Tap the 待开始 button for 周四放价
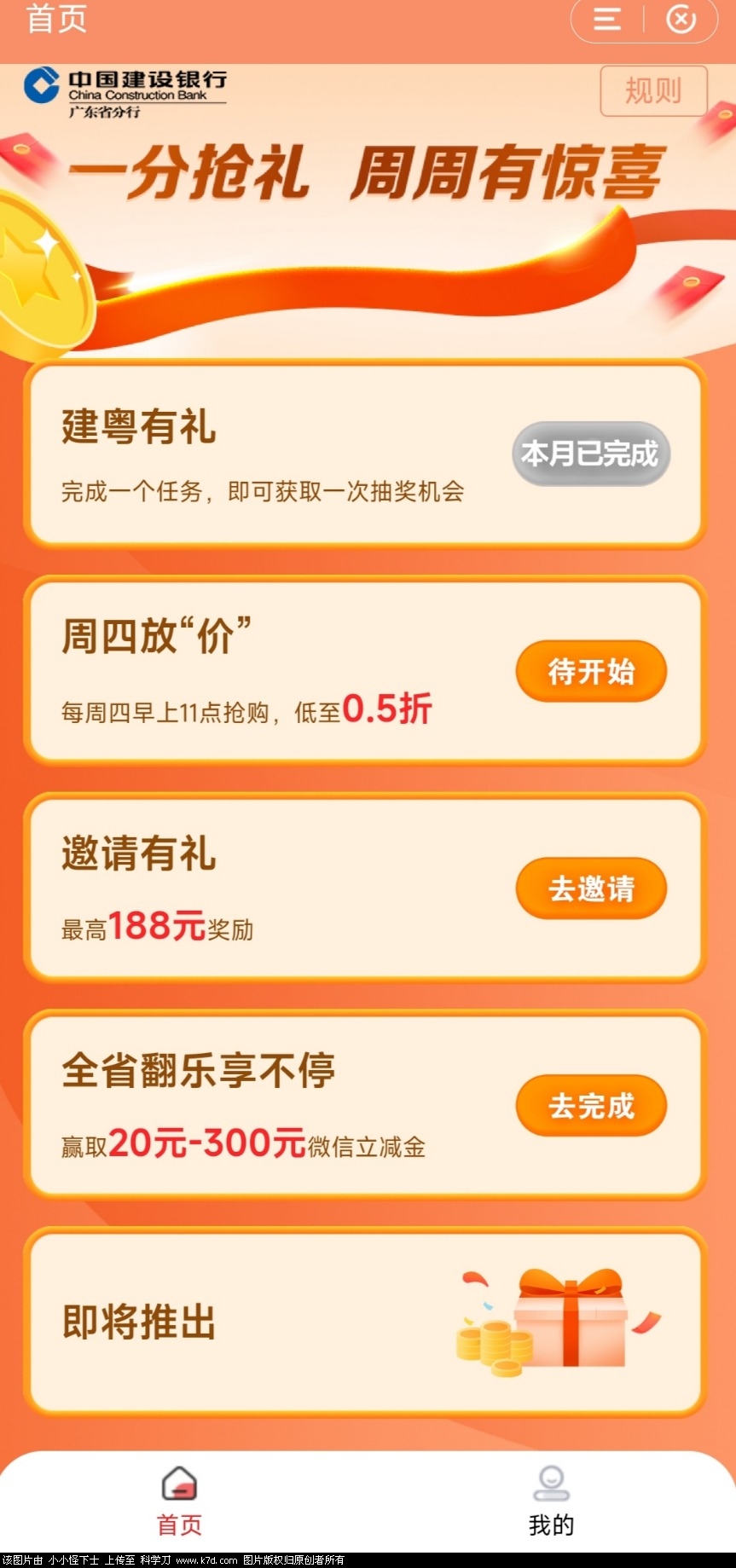Screen dimensions: 736x1568 click(x=590, y=672)
